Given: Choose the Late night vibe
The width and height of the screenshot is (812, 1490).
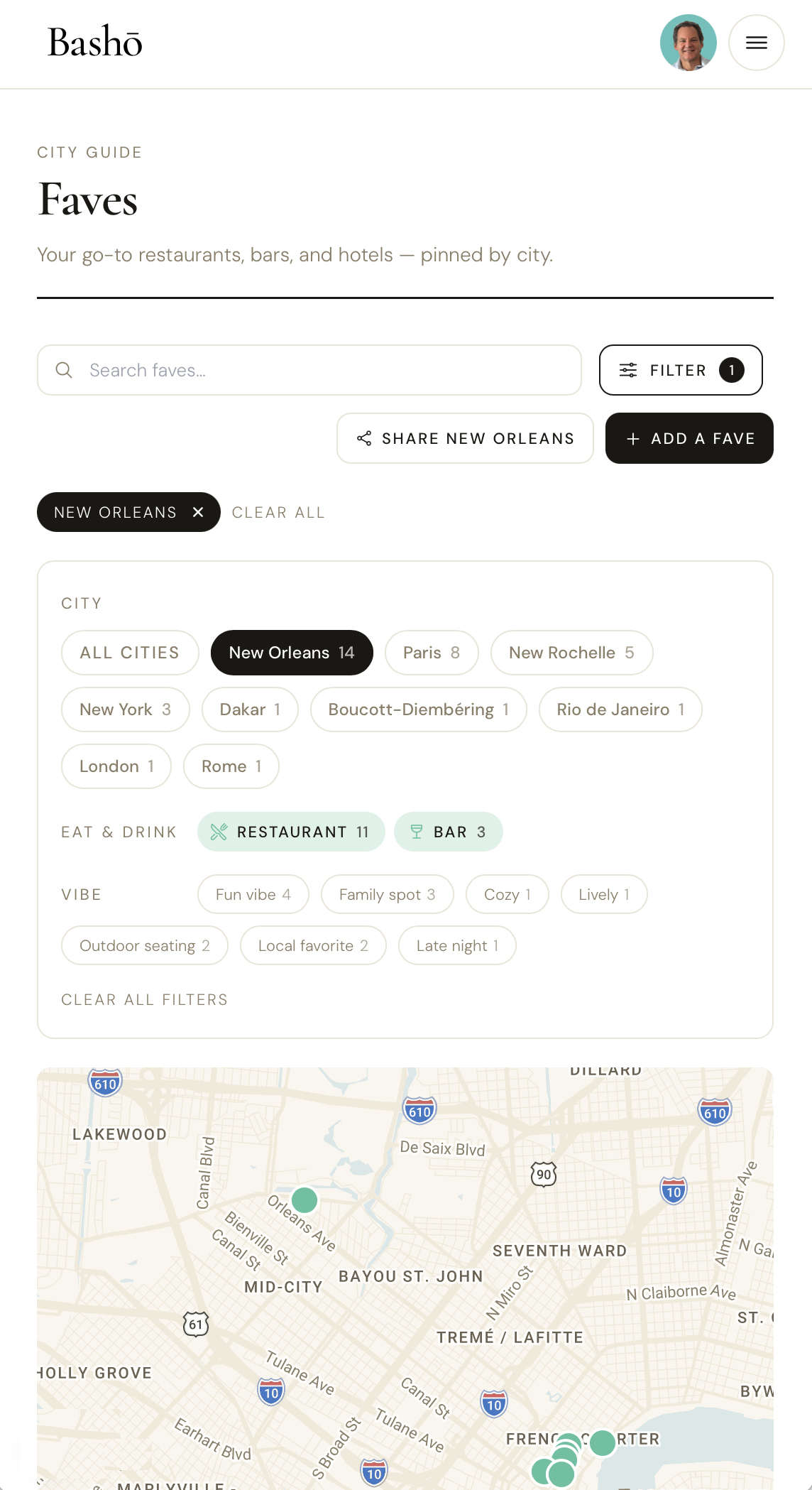Looking at the screenshot, I should click(x=457, y=945).
